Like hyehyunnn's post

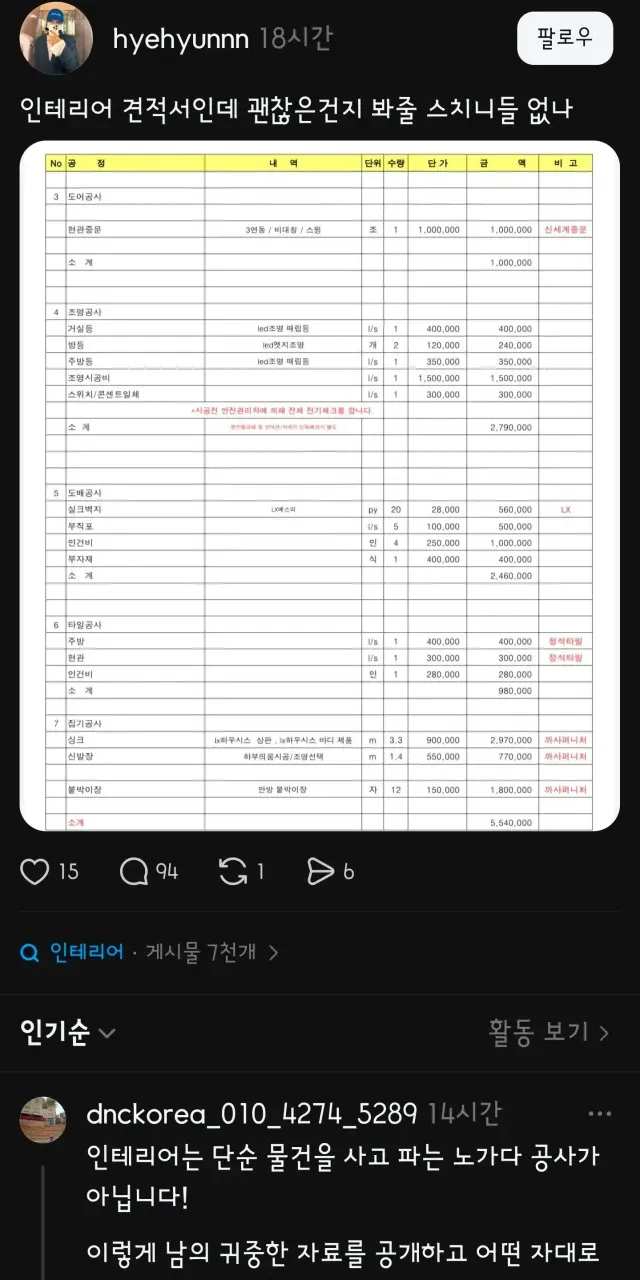click(35, 872)
